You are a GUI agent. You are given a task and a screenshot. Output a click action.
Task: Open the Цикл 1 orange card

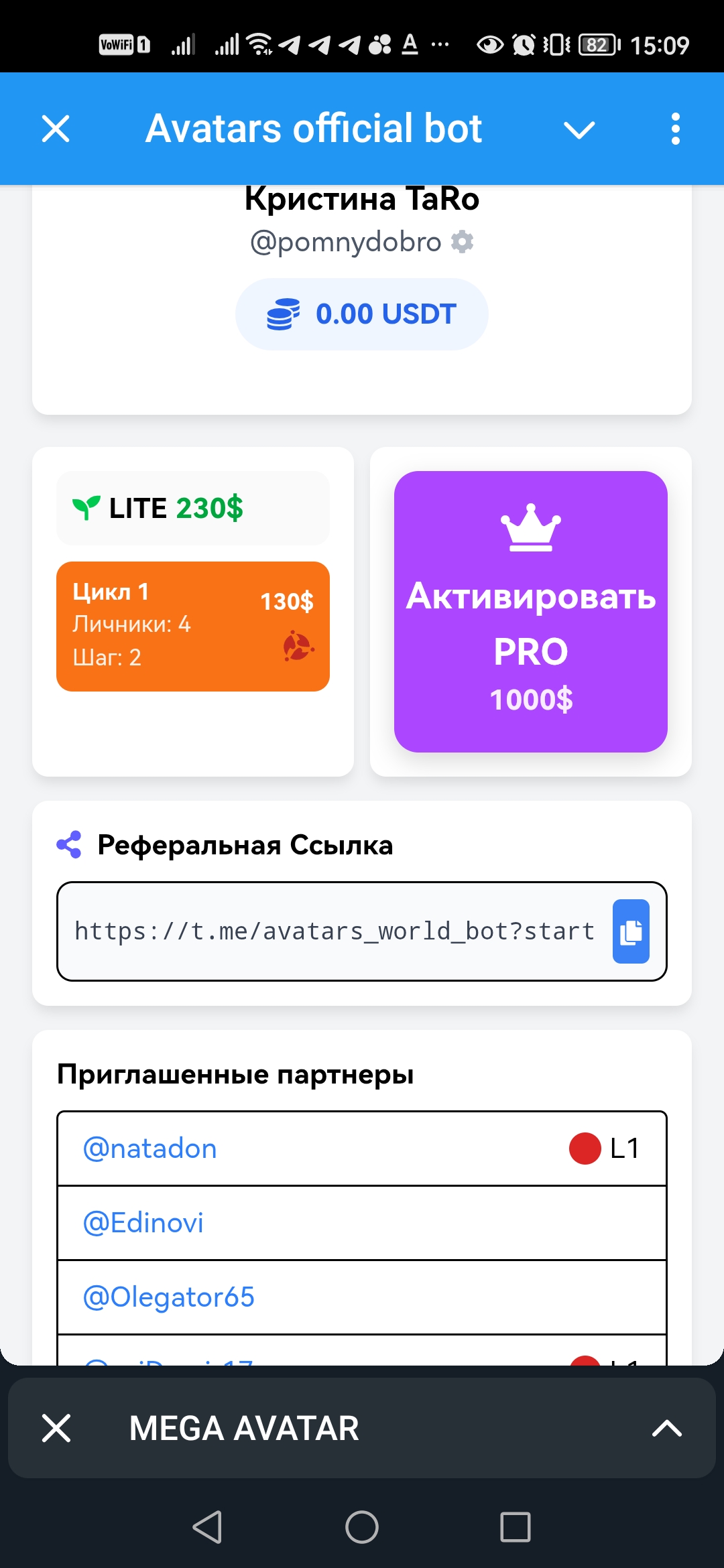[x=192, y=626]
